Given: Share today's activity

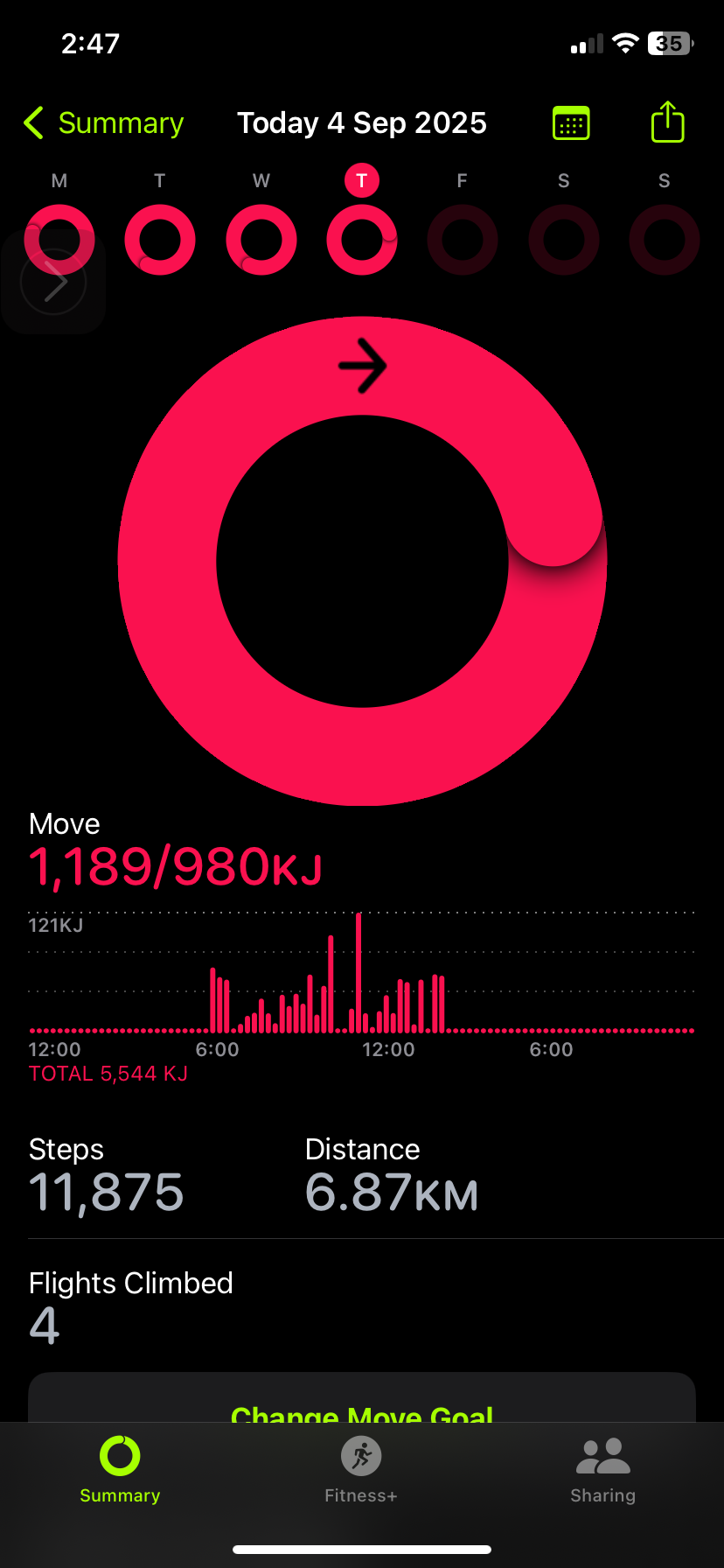Looking at the screenshot, I should point(668,122).
